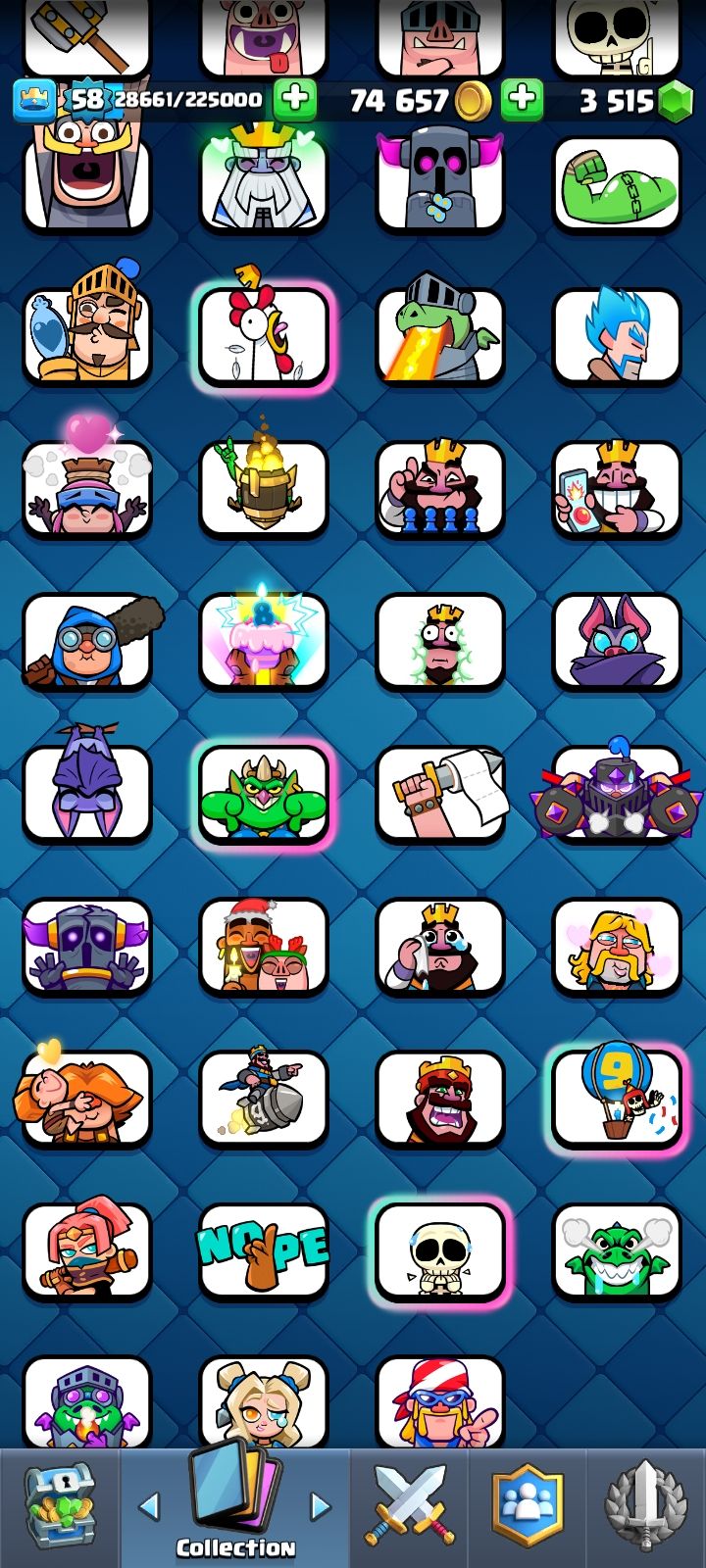706x1568 pixels.
Task: Pick the birthday cake emote
Action: point(263,640)
